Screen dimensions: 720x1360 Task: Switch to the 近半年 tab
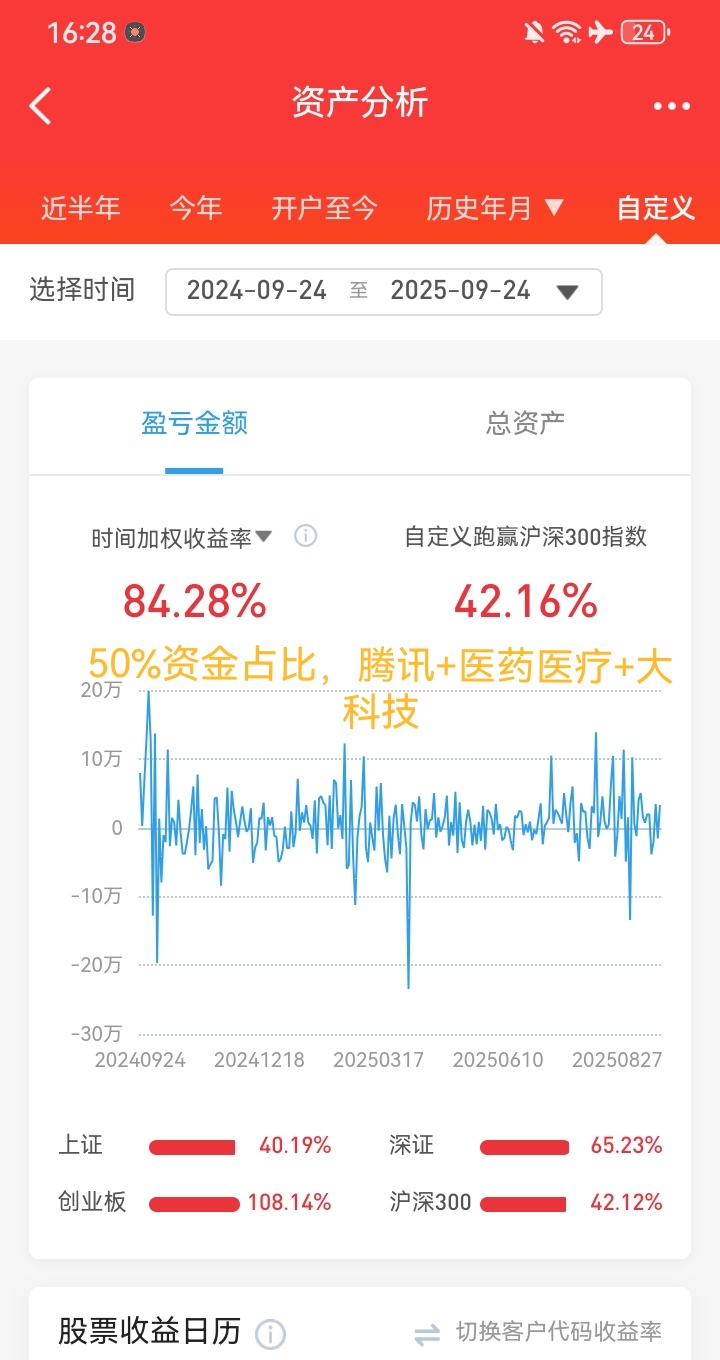pos(80,208)
